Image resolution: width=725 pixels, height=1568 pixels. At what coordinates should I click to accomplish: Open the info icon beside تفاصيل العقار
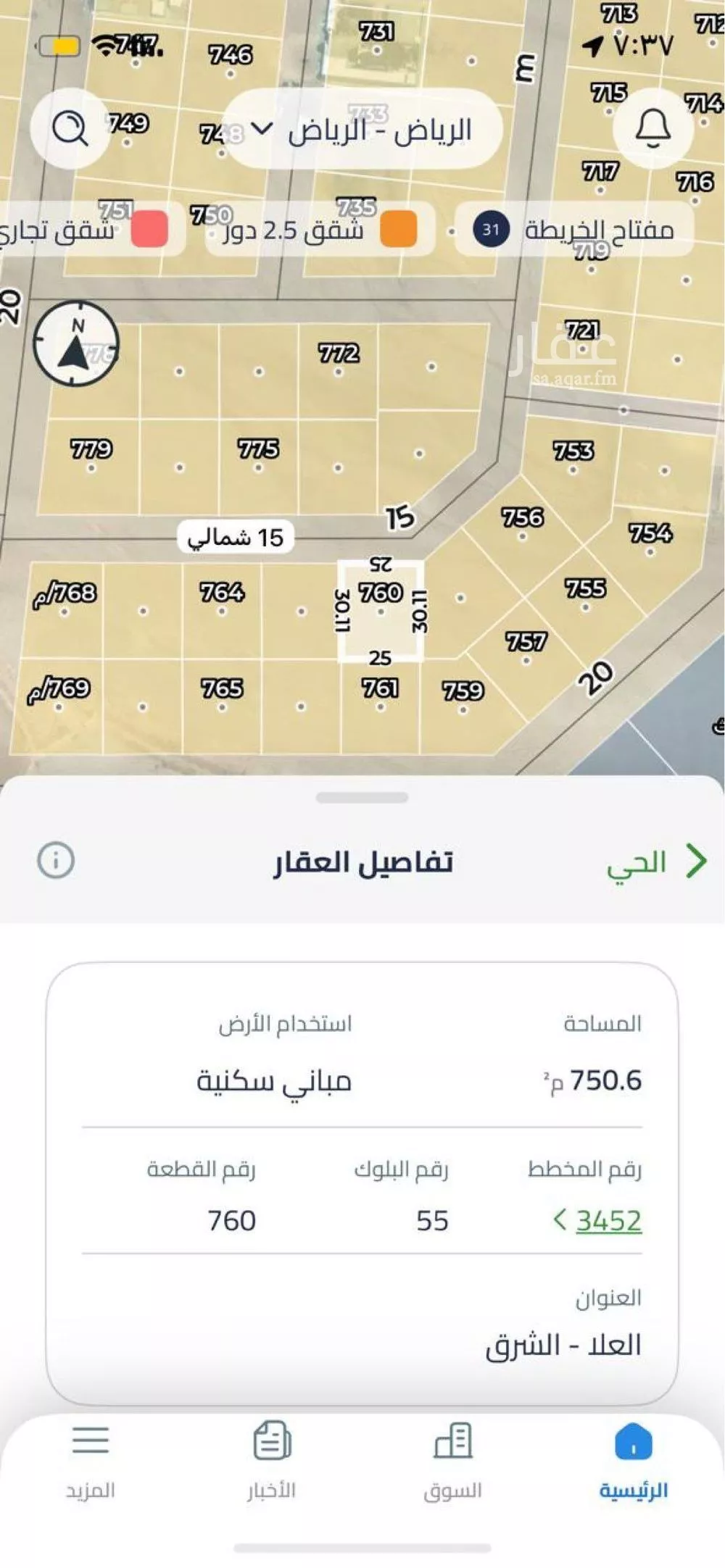tap(56, 860)
